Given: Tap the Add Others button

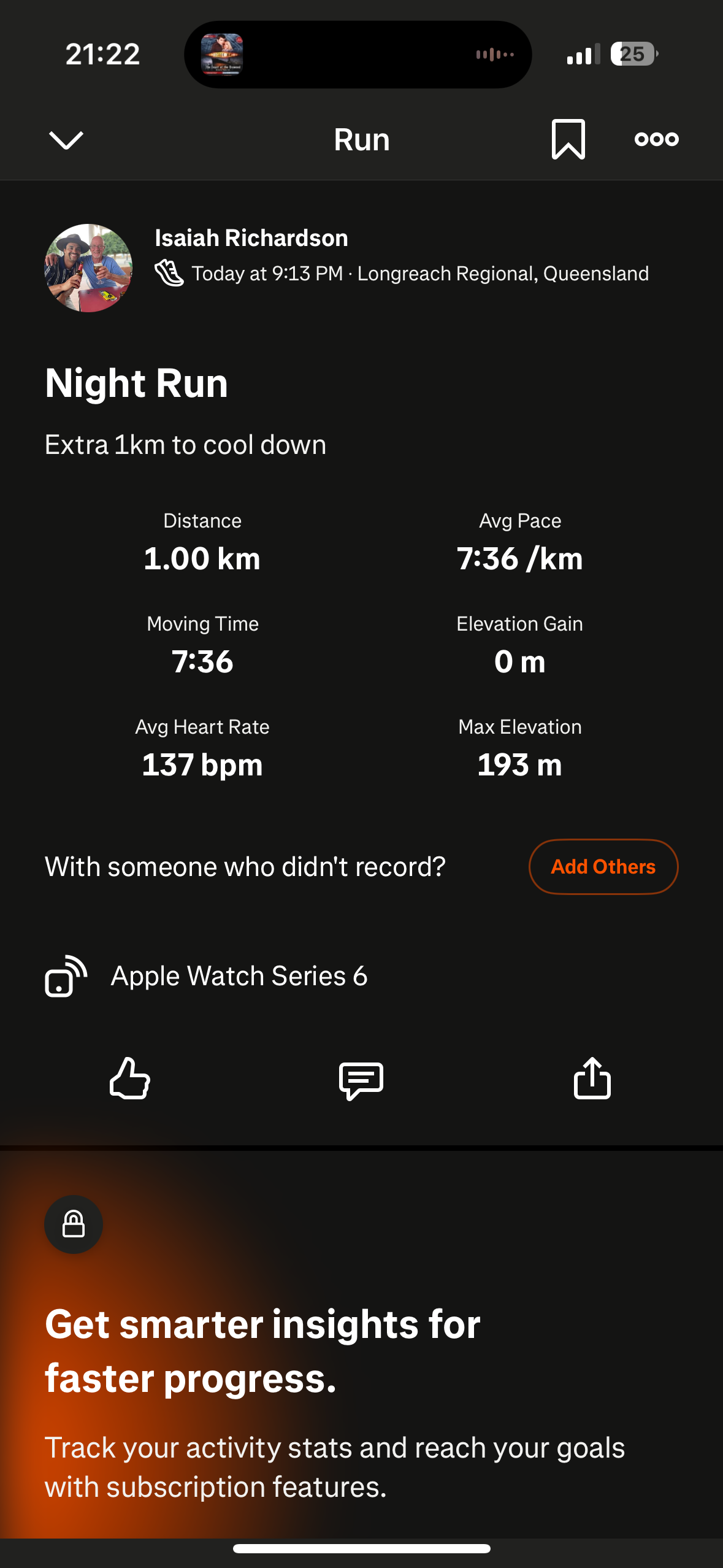Looking at the screenshot, I should [x=603, y=866].
